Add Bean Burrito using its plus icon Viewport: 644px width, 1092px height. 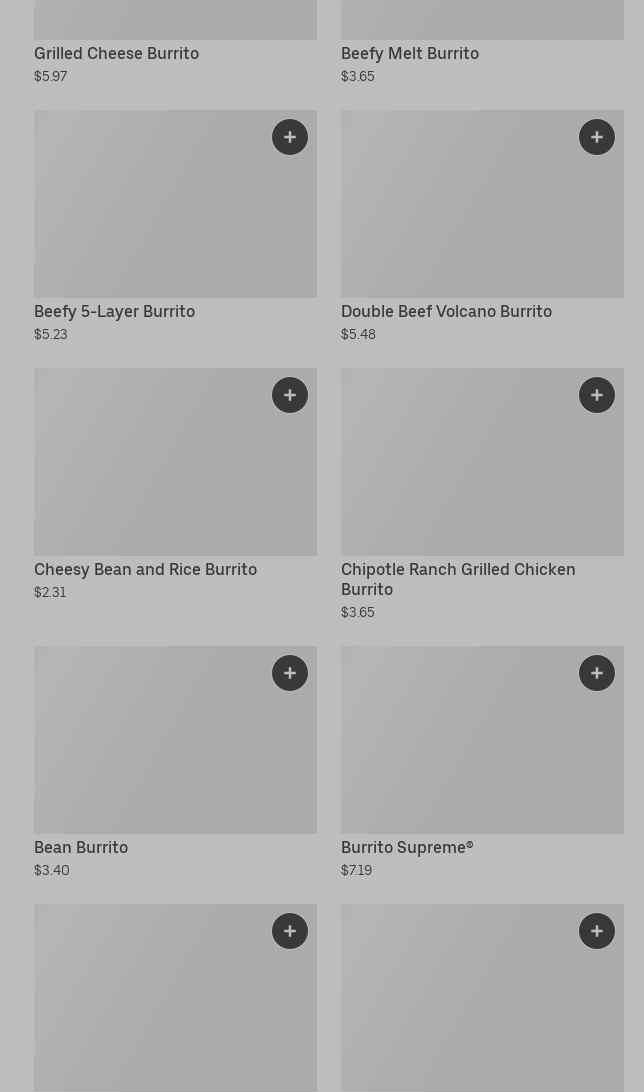(290, 673)
